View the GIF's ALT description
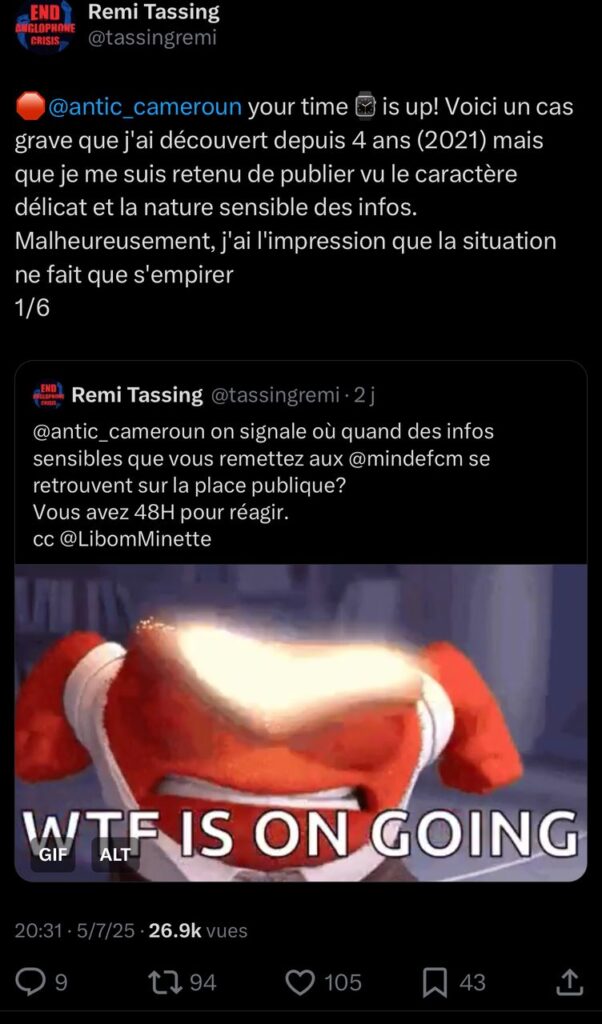This screenshot has height=1024, width=602. [117, 855]
